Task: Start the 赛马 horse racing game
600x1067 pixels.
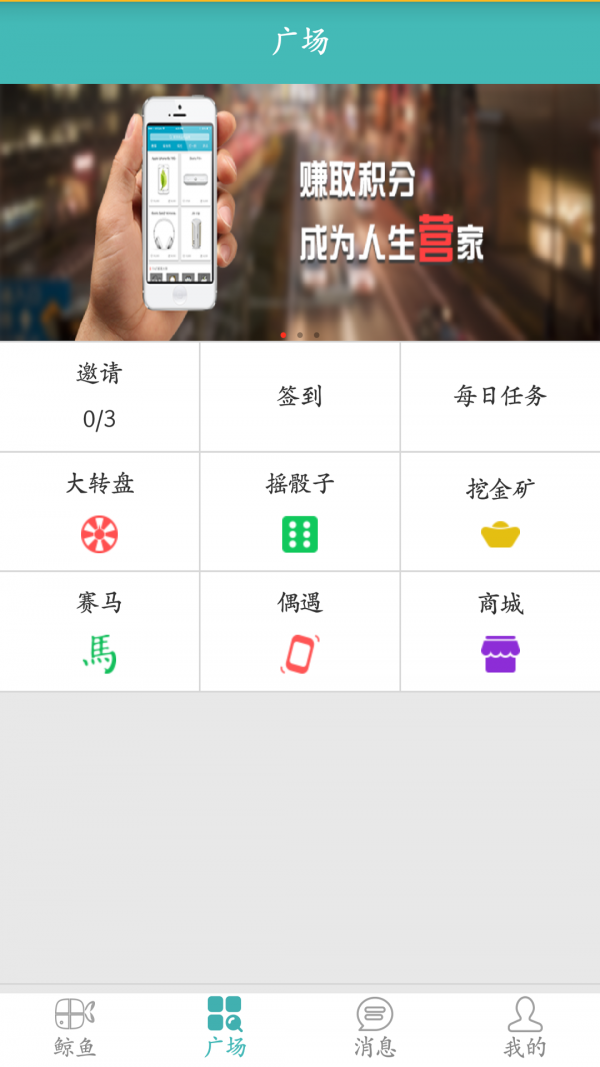Action: (x=99, y=631)
